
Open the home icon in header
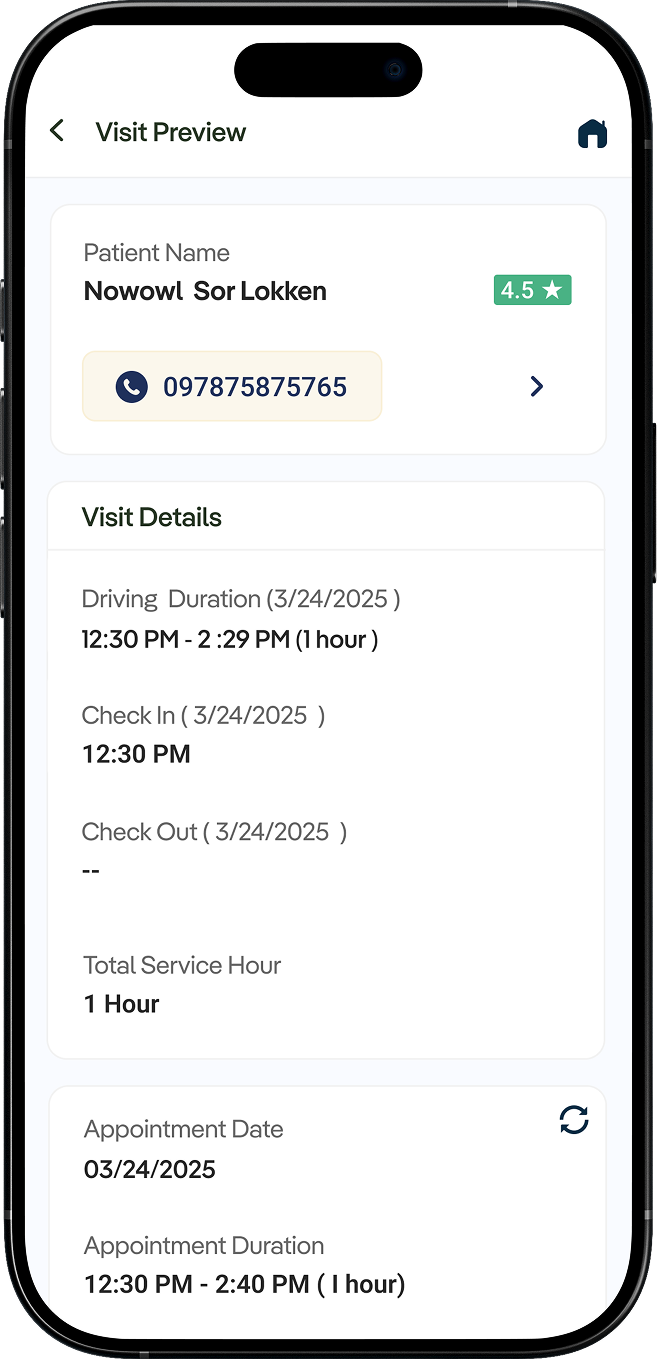click(593, 134)
